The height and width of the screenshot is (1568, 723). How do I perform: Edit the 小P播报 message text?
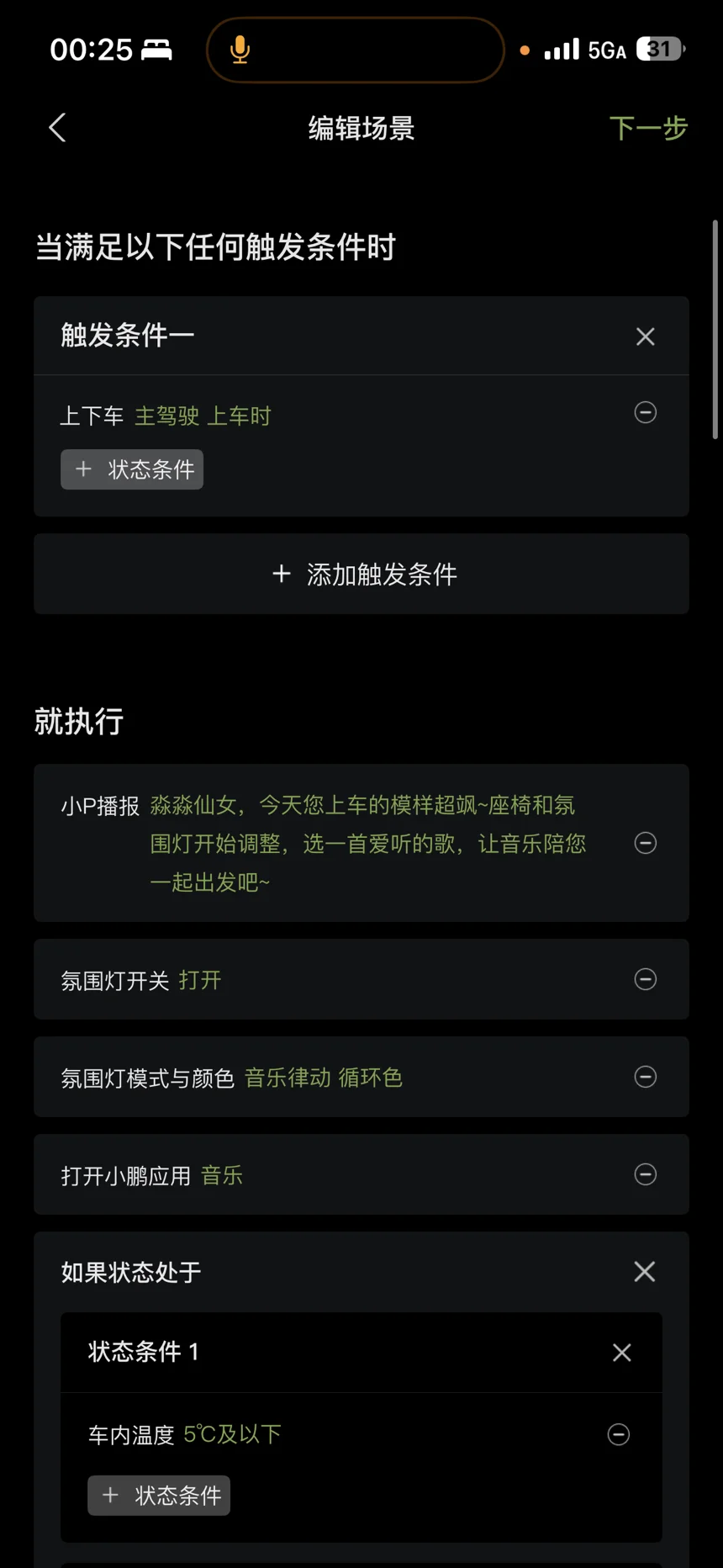(x=368, y=844)
